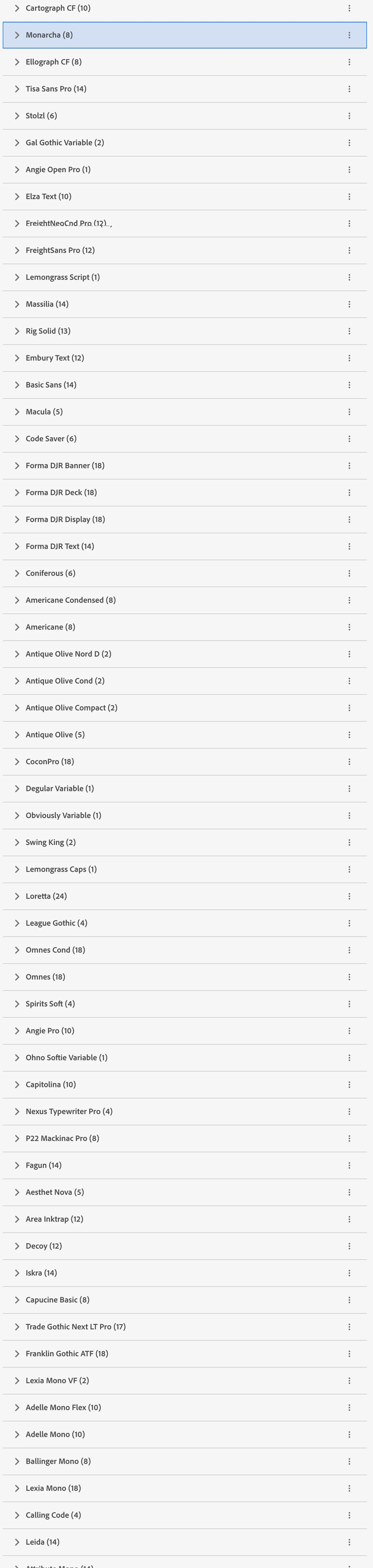Open the three-dot menu for FreightSans Pro
The height and width of the screenshot is (1568, 373).
point(349,250)
